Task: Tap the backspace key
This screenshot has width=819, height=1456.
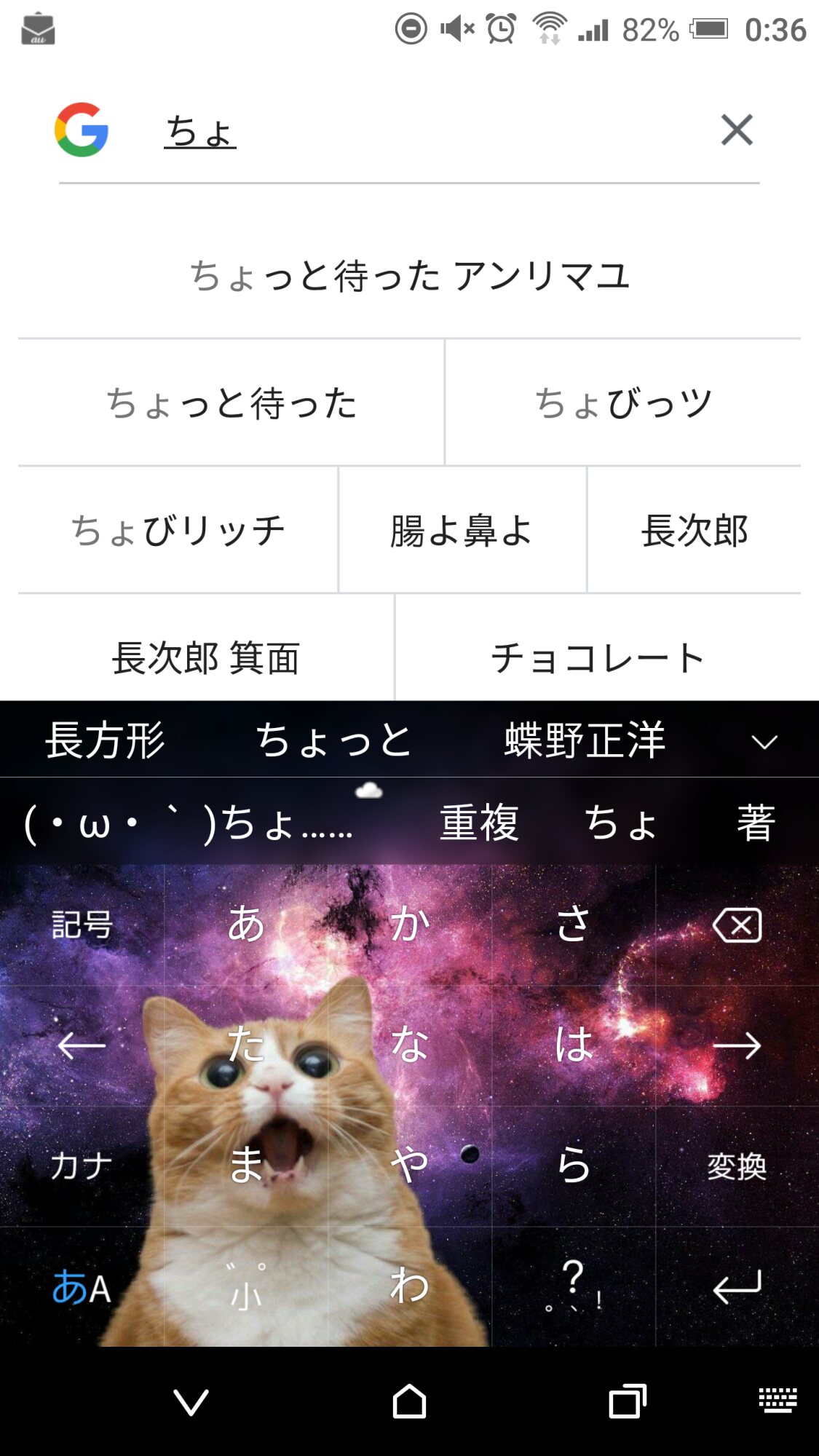Action: 737,925
